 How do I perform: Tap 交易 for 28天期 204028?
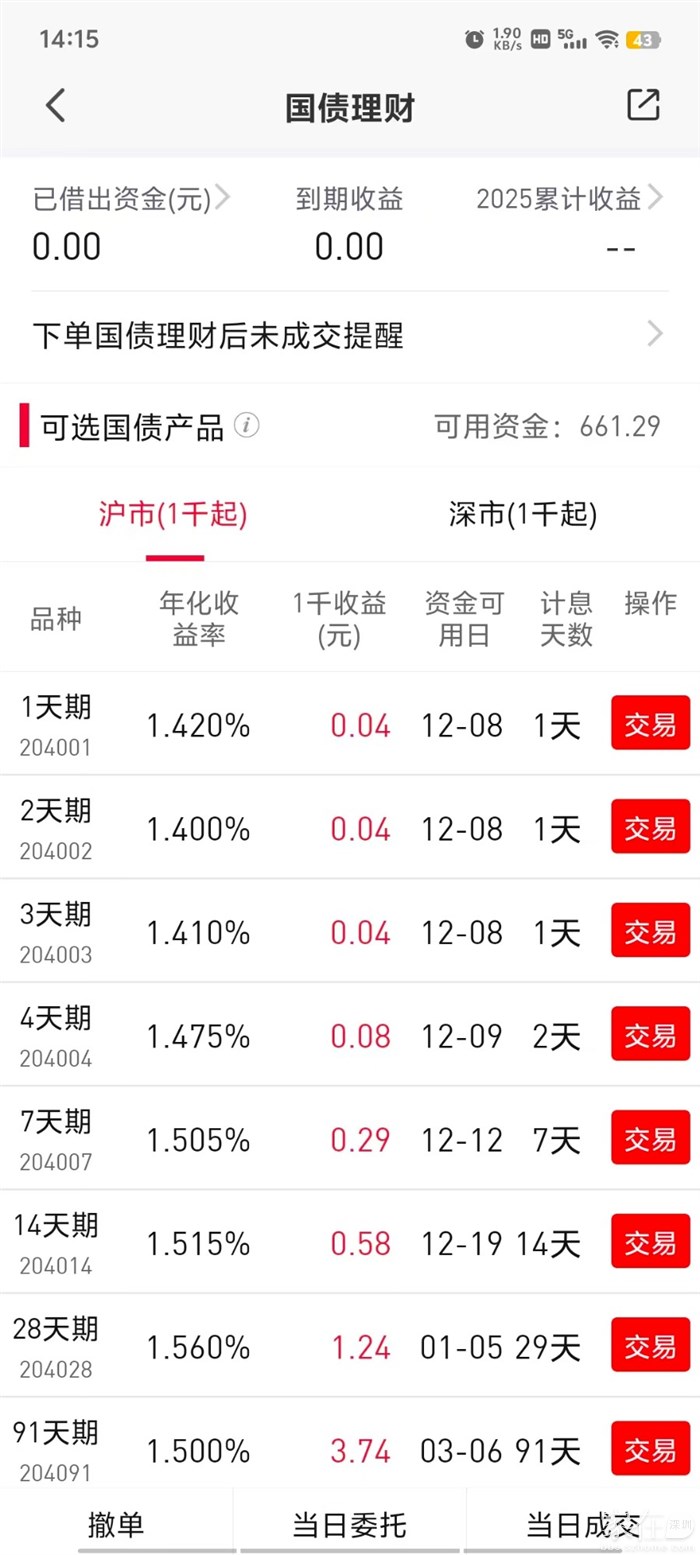[x=650, y=1346]
